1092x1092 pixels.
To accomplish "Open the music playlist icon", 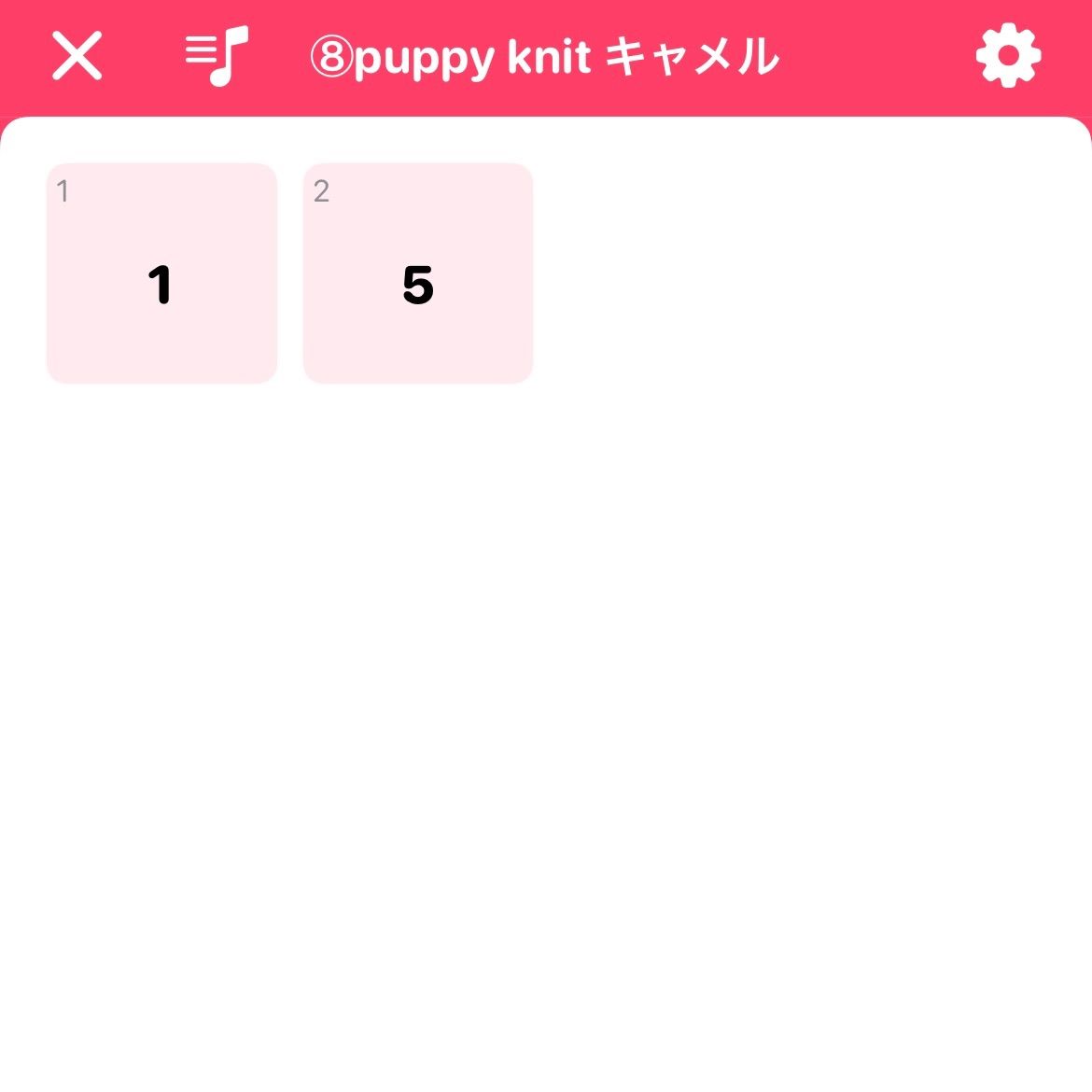I will 217,56.
